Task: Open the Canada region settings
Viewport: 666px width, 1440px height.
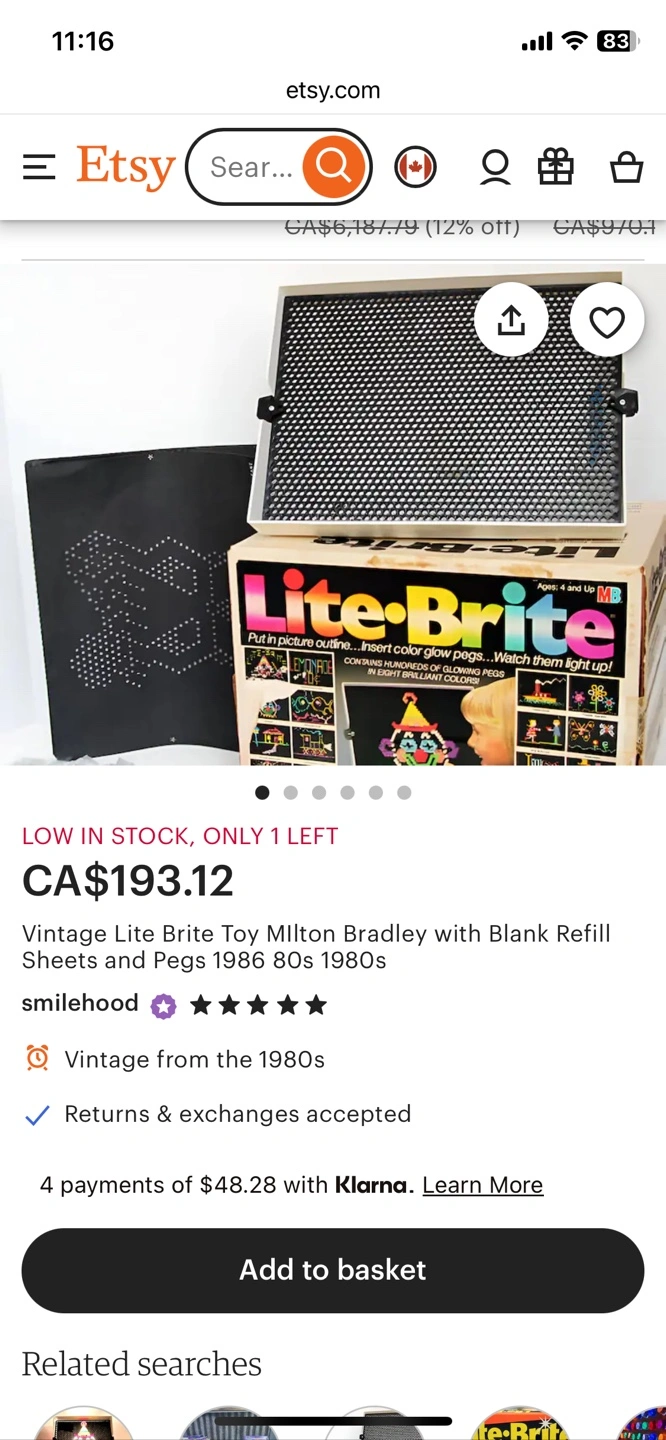Action: click(x=415, y=167)
